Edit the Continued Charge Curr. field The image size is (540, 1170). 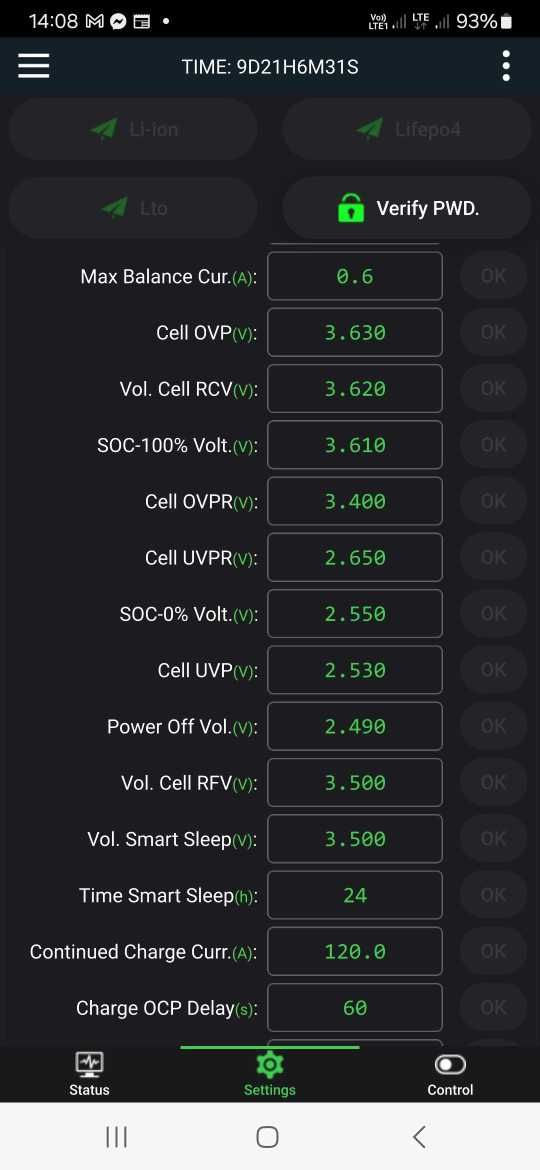(355, 951)
